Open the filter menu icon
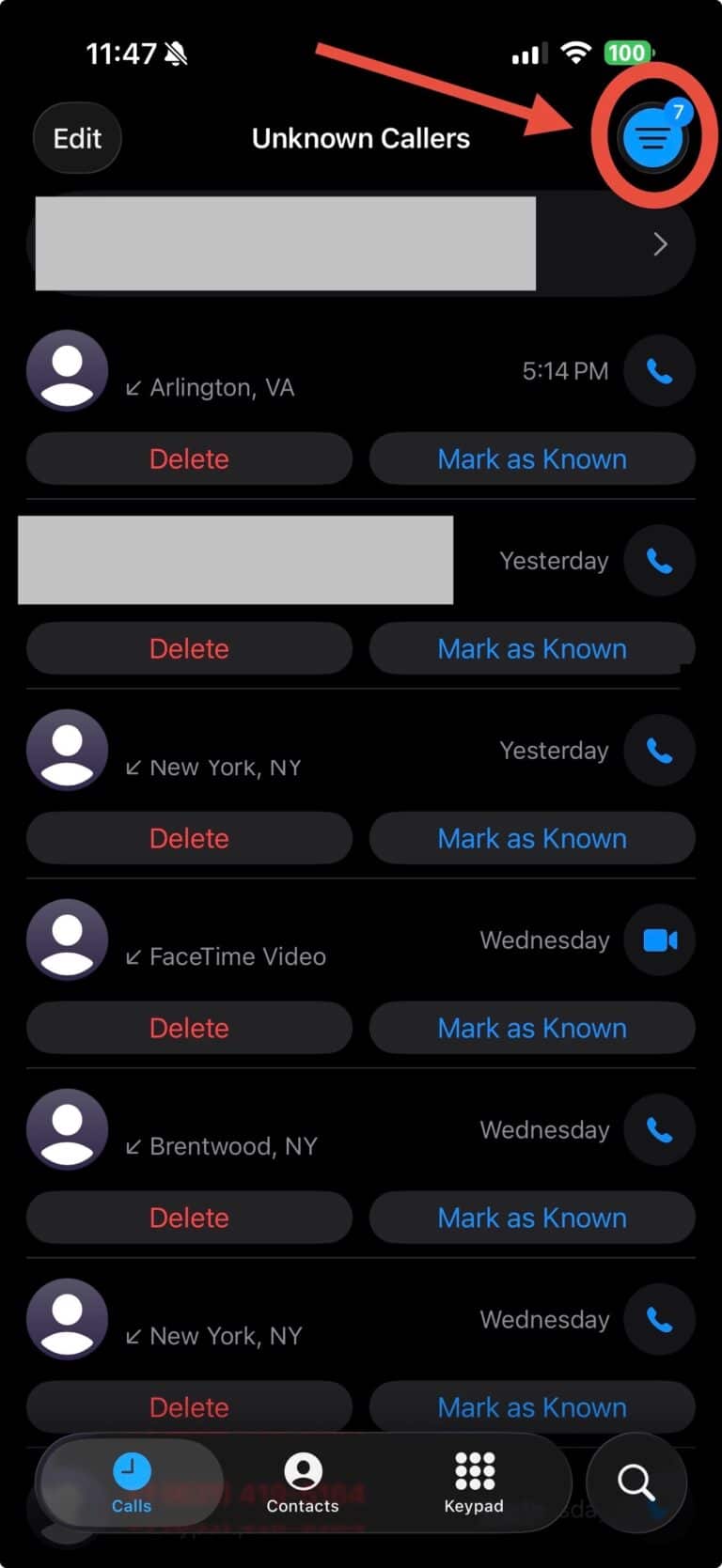The image size is (722, 1568). click(653, 139)
